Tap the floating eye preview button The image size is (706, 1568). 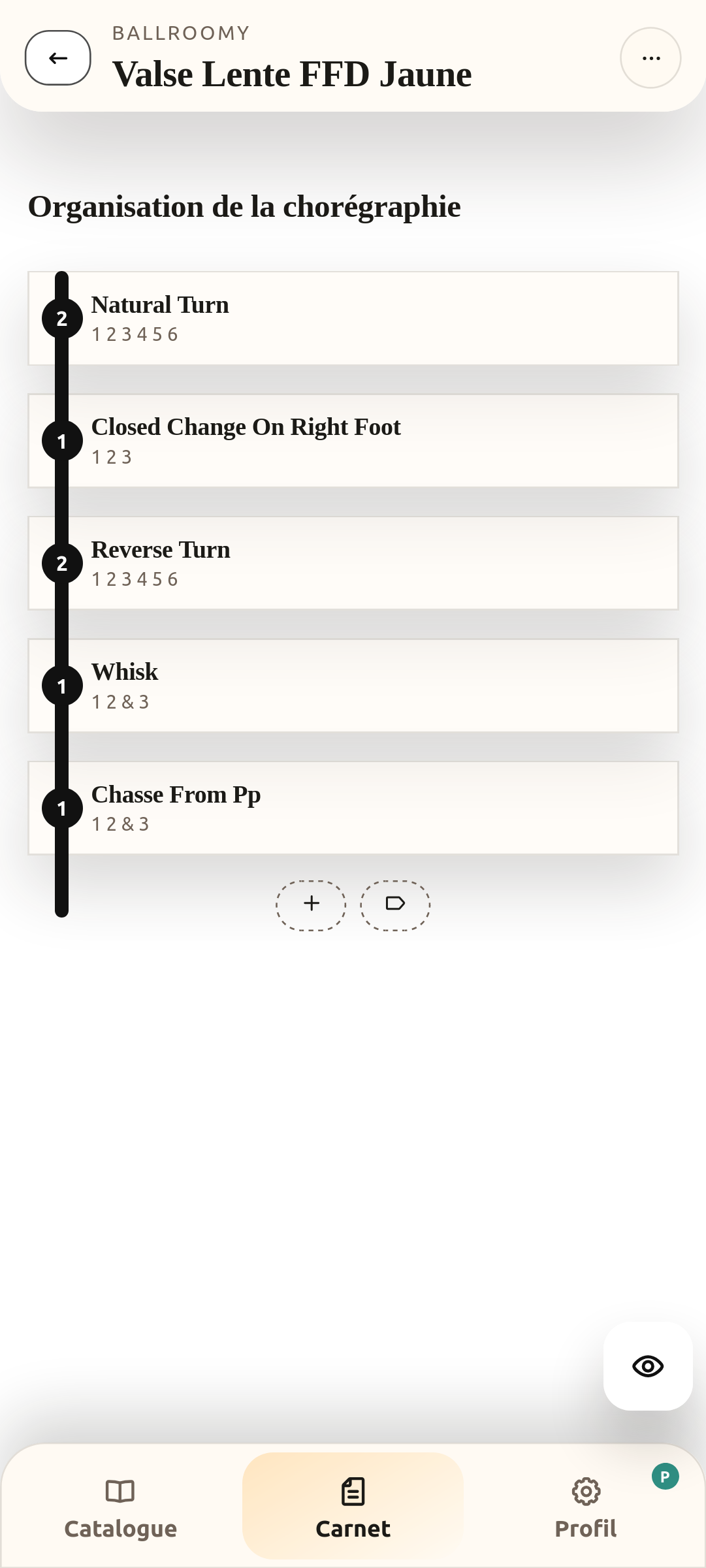pyautogui.click(x=647, y=1366)
